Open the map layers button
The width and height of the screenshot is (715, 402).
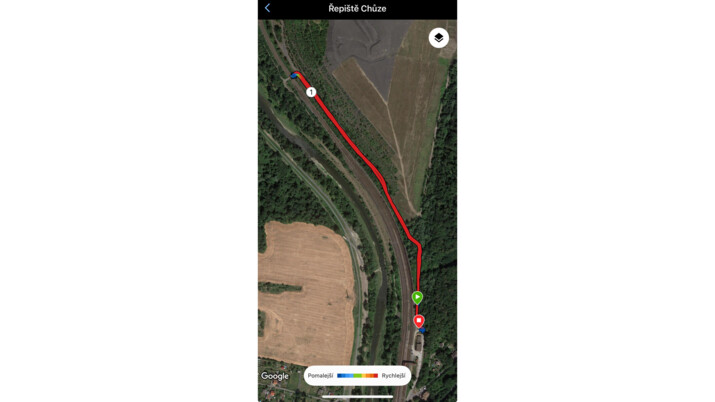click(x=438, y=38)
